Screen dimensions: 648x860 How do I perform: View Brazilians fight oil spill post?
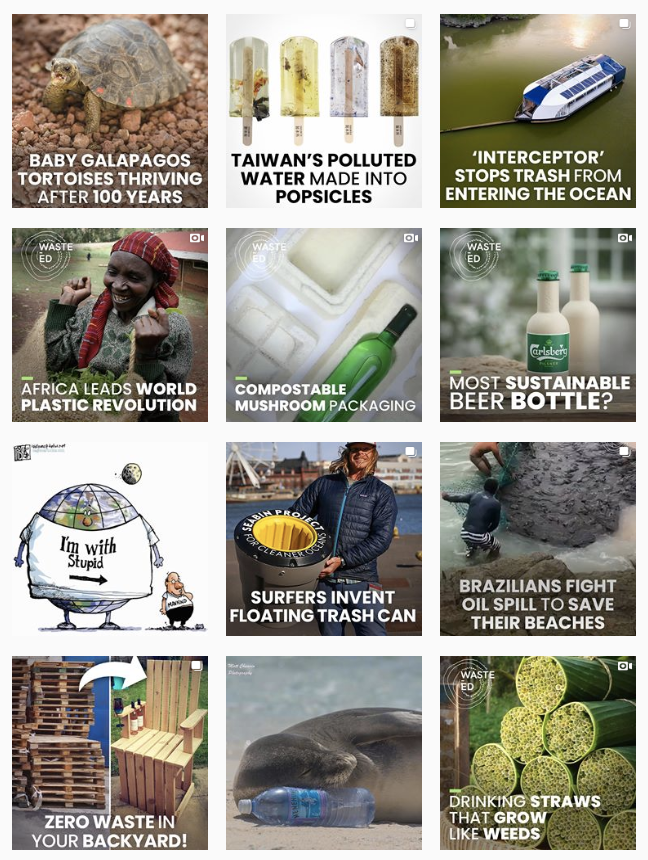pos(538,539)
